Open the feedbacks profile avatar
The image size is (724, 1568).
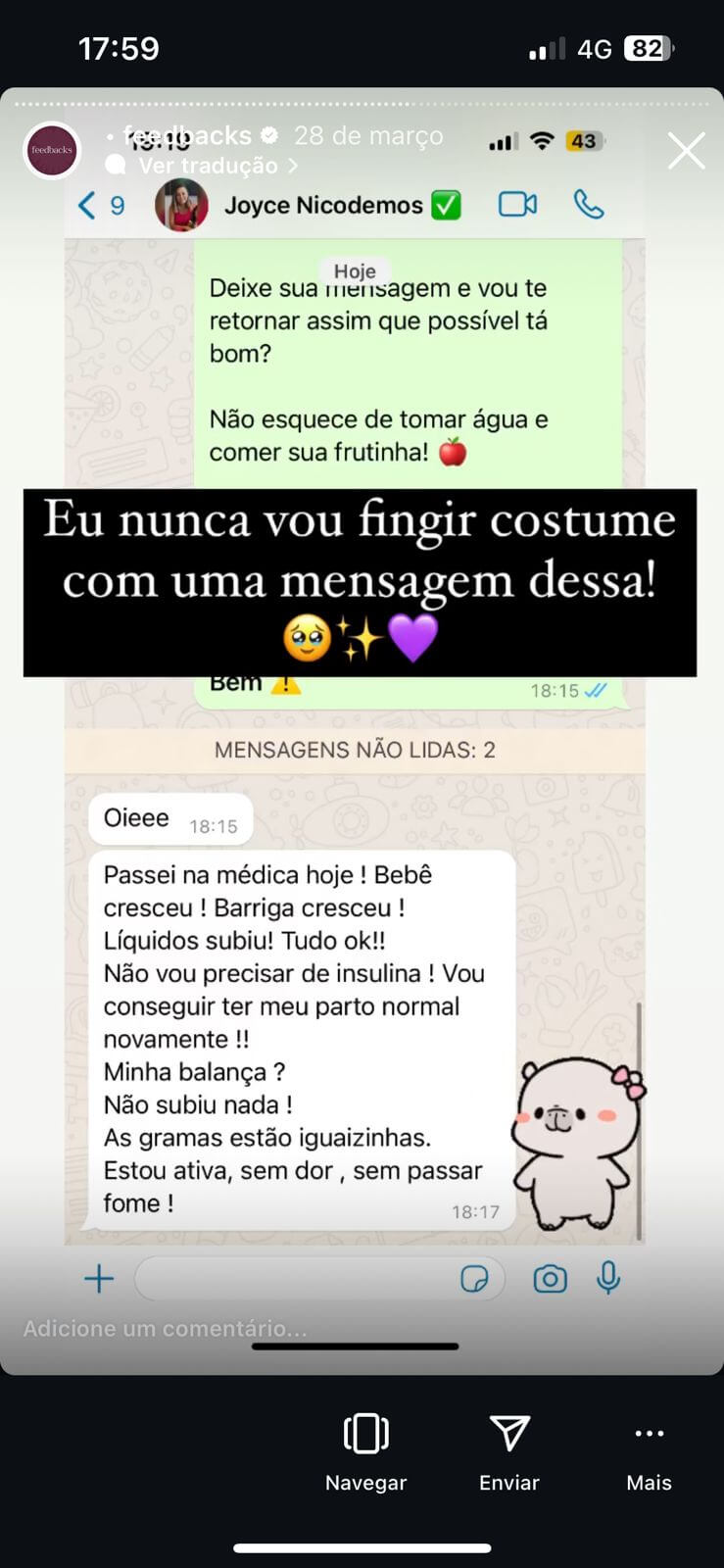tap(52, 150)
